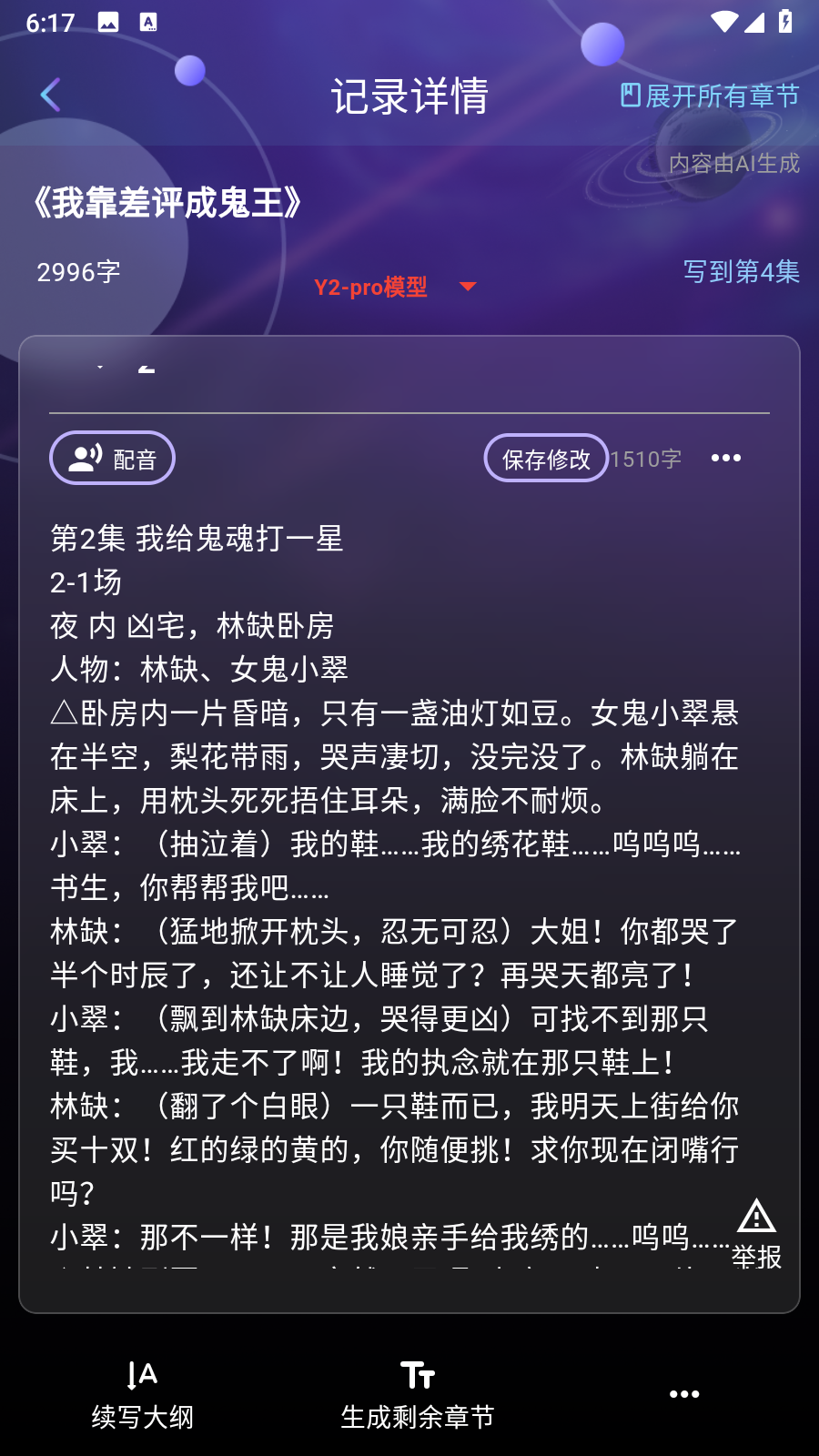Screen dimensions: 819x1456
Task: Go back using the back arrow icon
Action: [52, 93]
